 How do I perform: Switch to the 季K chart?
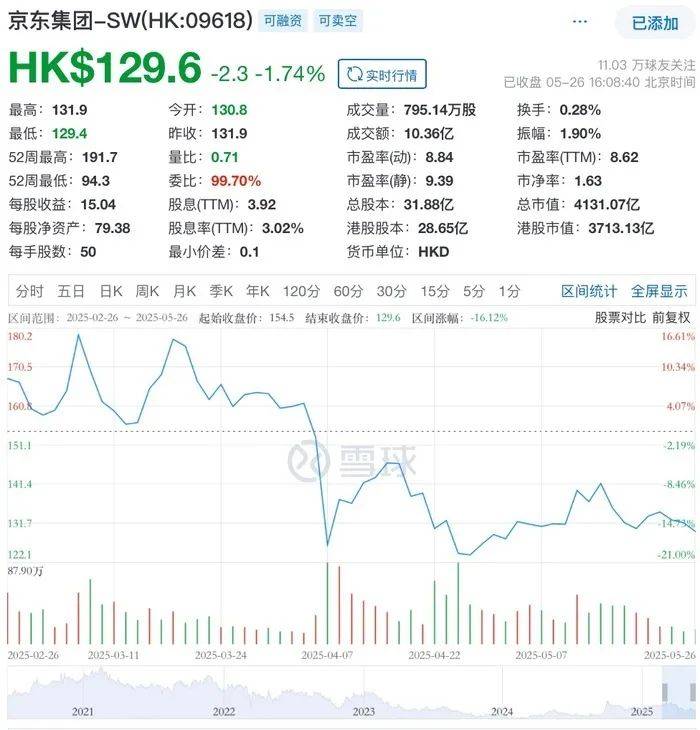[x=221, y=292]
